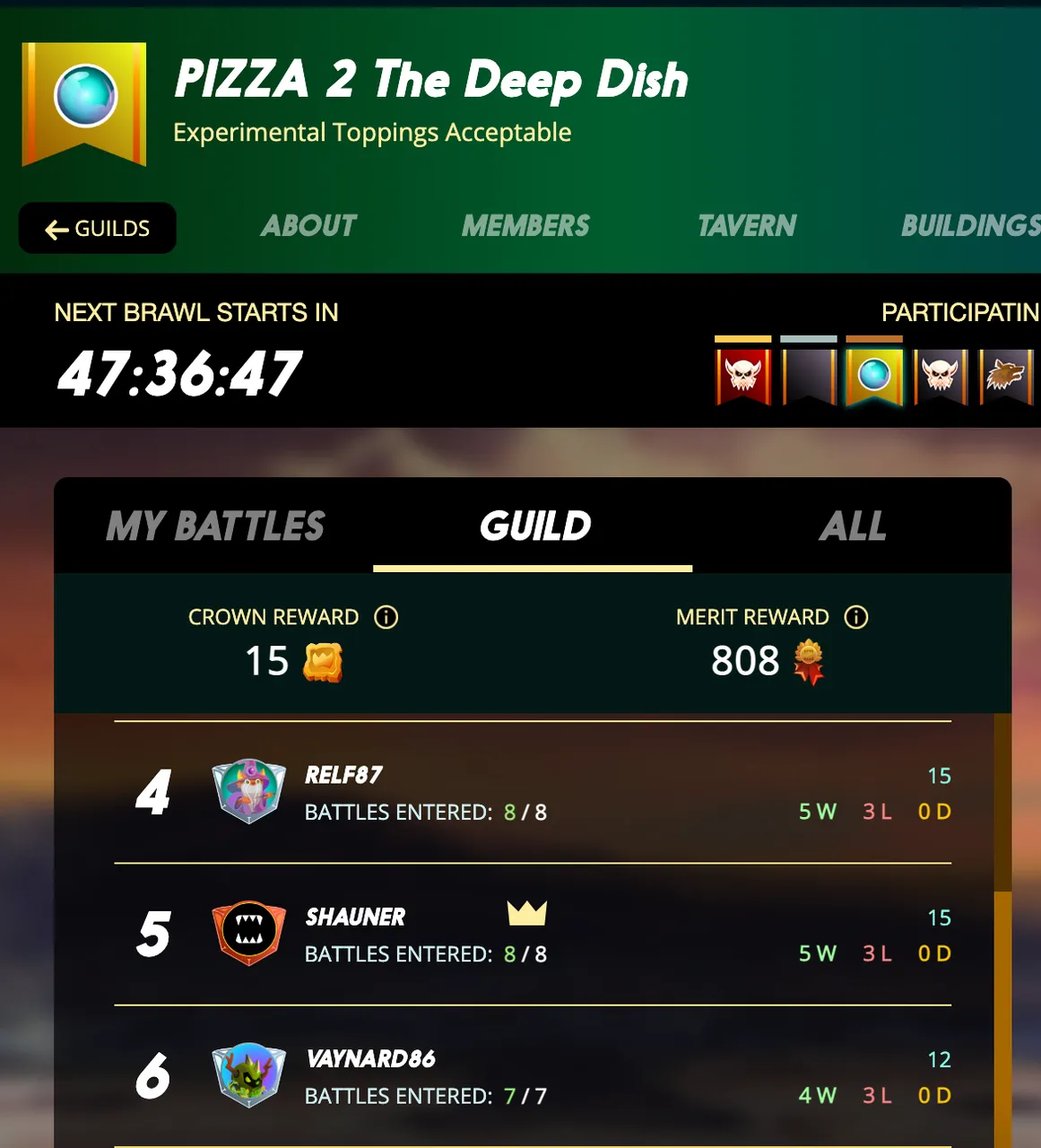Select the Guild battles tab

coord(534,526)
